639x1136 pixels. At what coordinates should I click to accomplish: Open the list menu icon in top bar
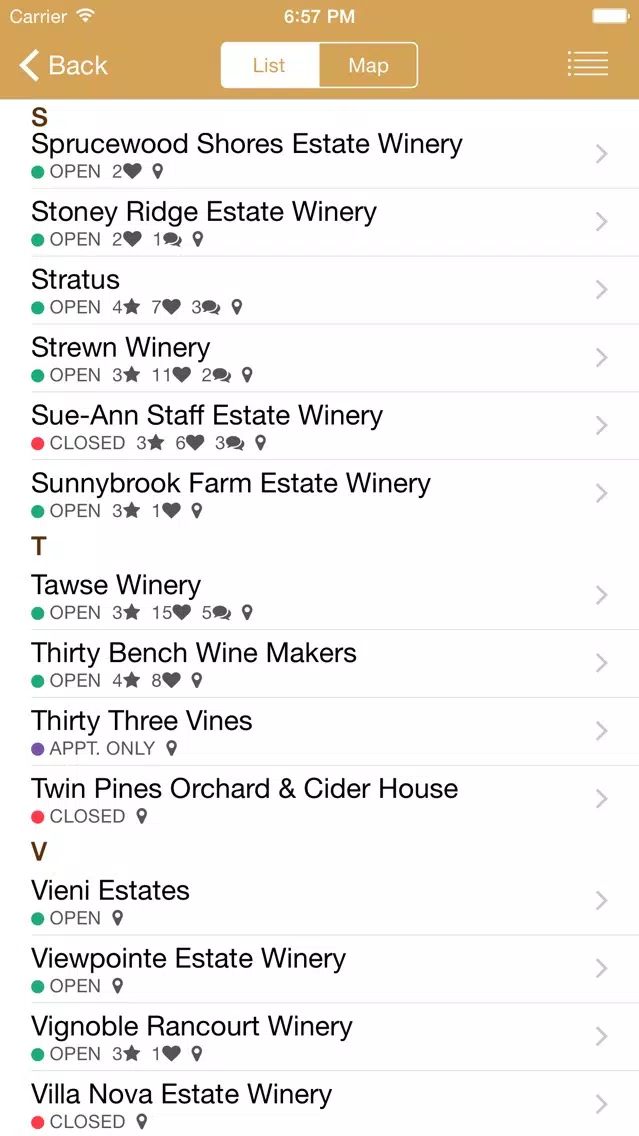click(588, 64)
